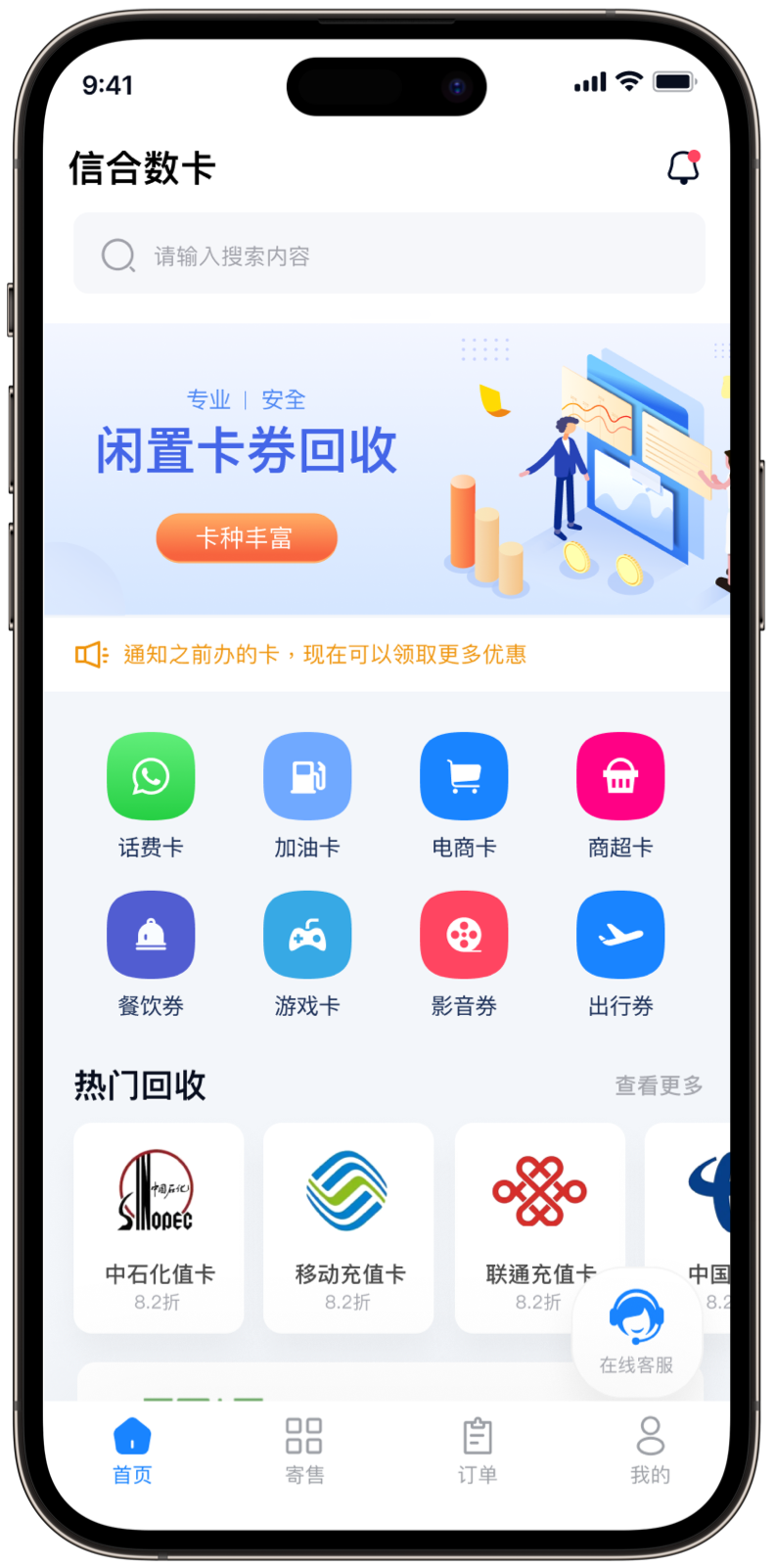Tap 查看更多 in 热门回收
The height and width of the screenshot is (1568, 775).
[659, 1085]
